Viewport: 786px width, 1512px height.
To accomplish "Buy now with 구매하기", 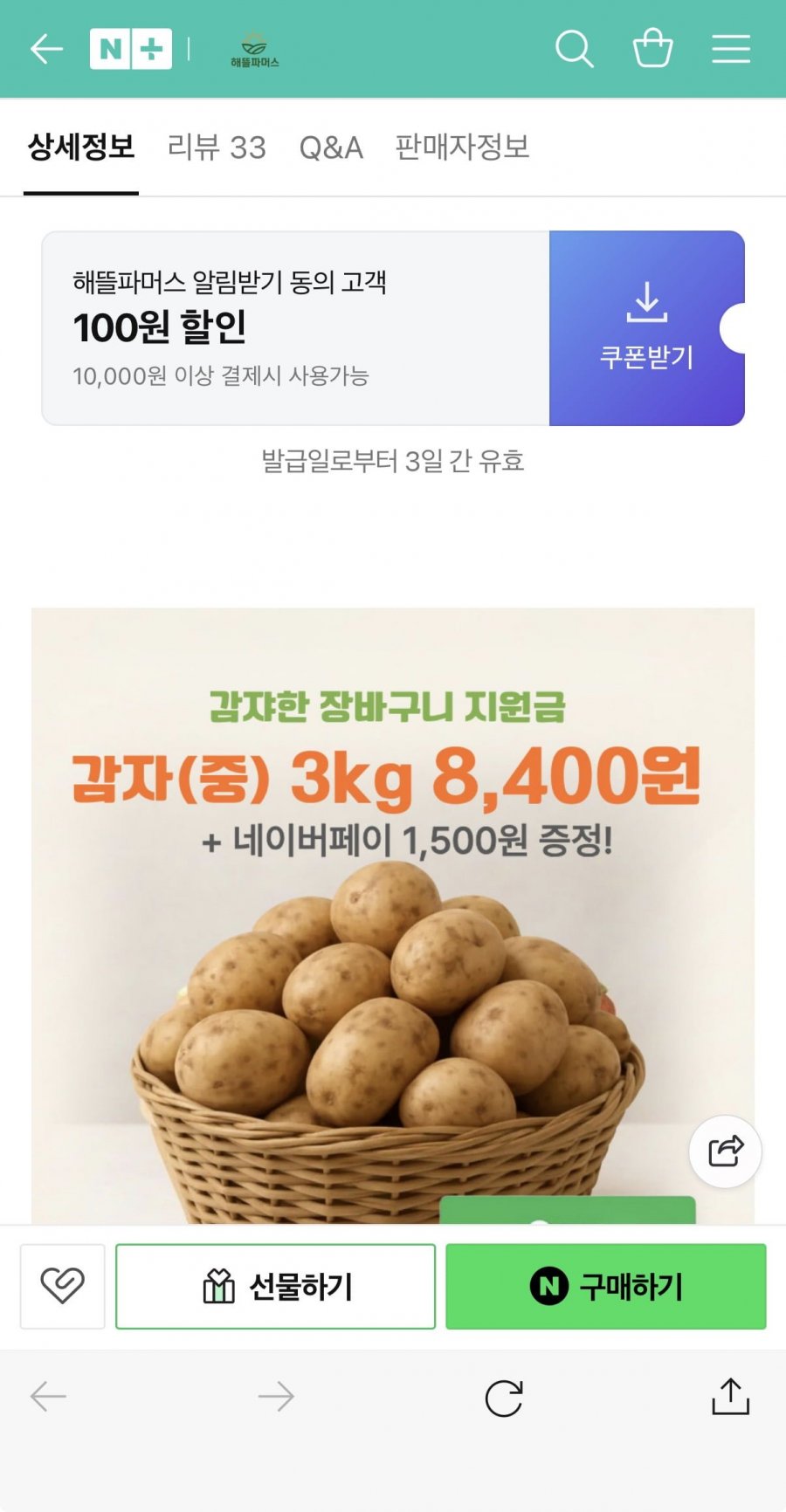I will 605,1286.
